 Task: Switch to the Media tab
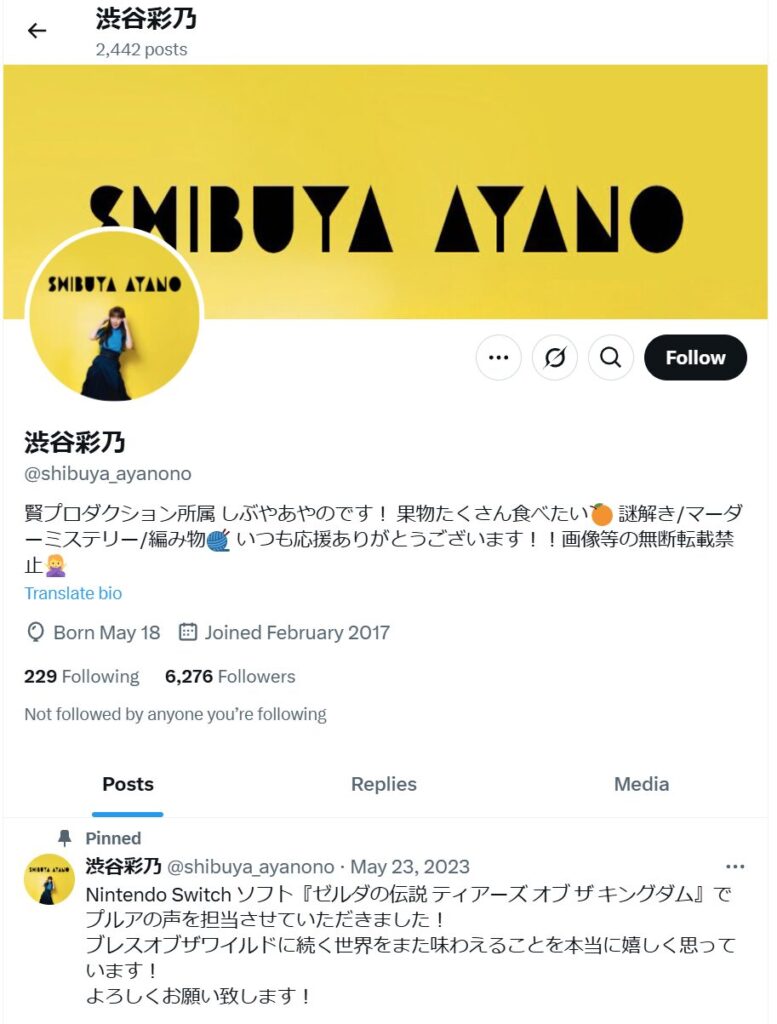(641, 784)
